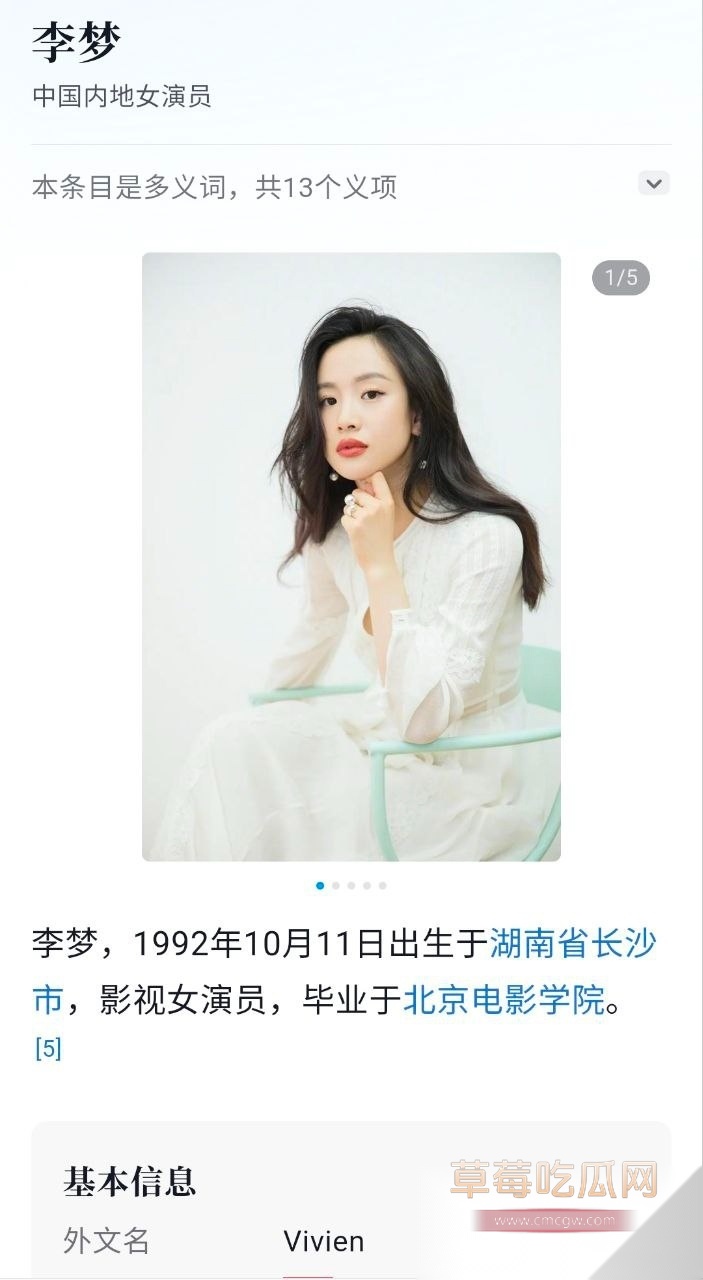Open reference citation [5]

pyautogui.click(x=48, y=1048)
